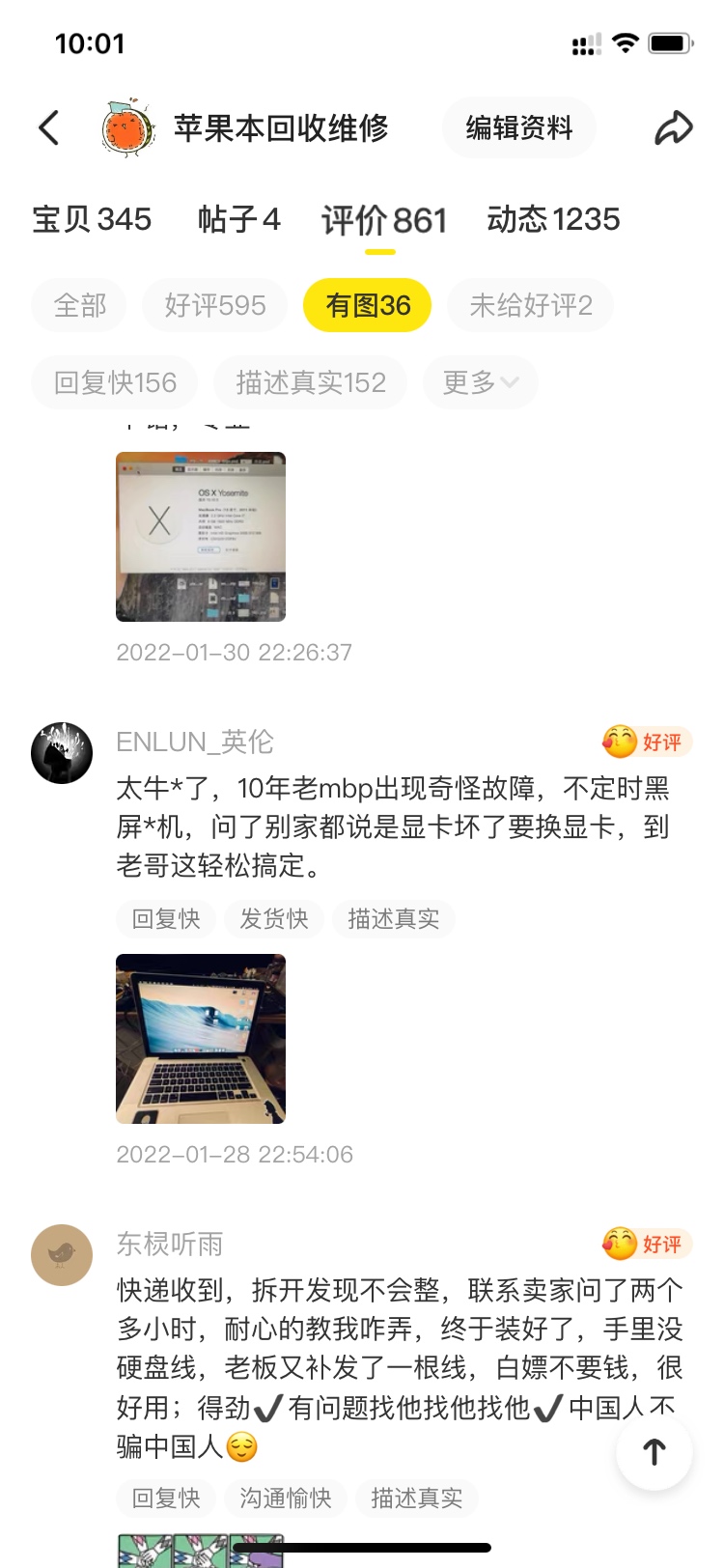This screenshot has height=1568, width=724.
Task: Open ENLUN_英伦's profile avatar
Action: [x=62, y=752]
